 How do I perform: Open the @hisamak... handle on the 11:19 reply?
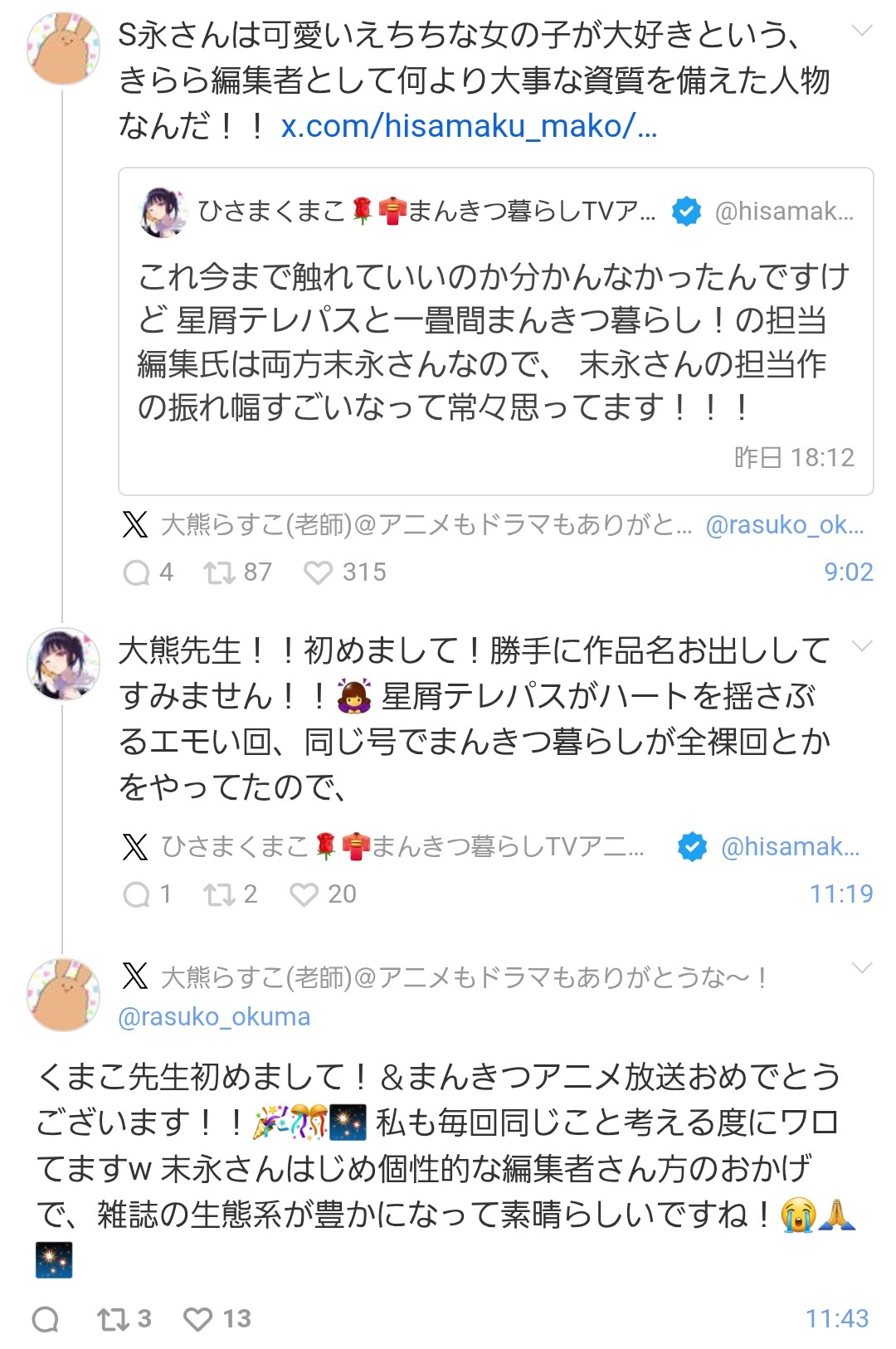coord(790,847)
